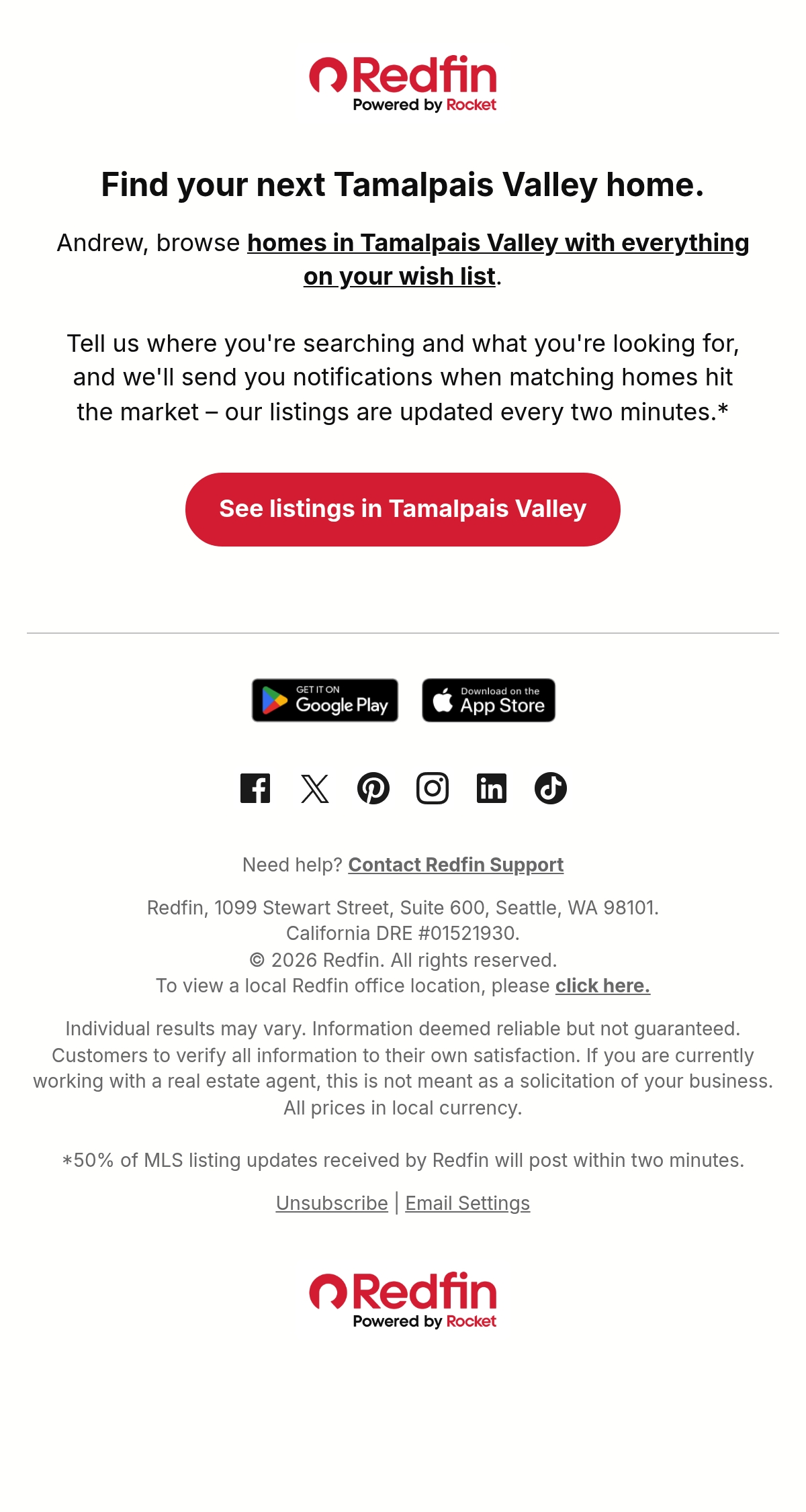Visit Redfin on X
806x1512 pixels.
coord(314,788)
